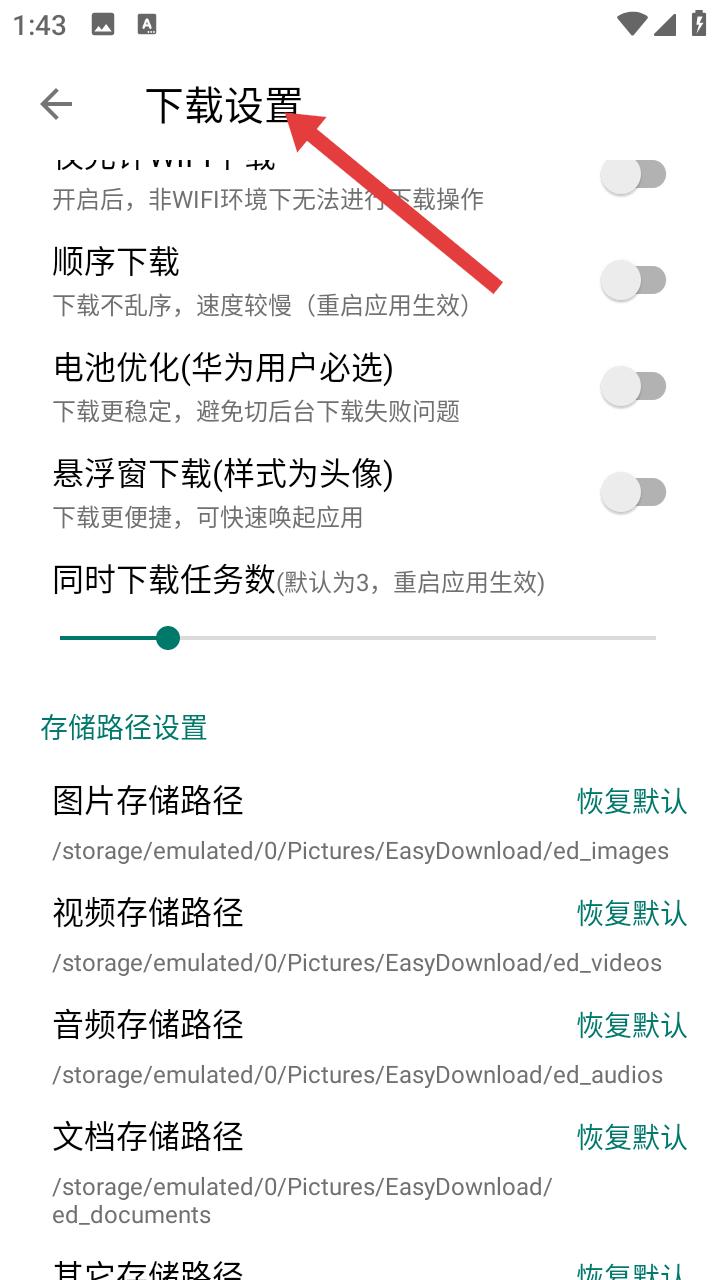
Task: Enable 电池优化(华为用户必选) switch
Action: coord(634,386)
